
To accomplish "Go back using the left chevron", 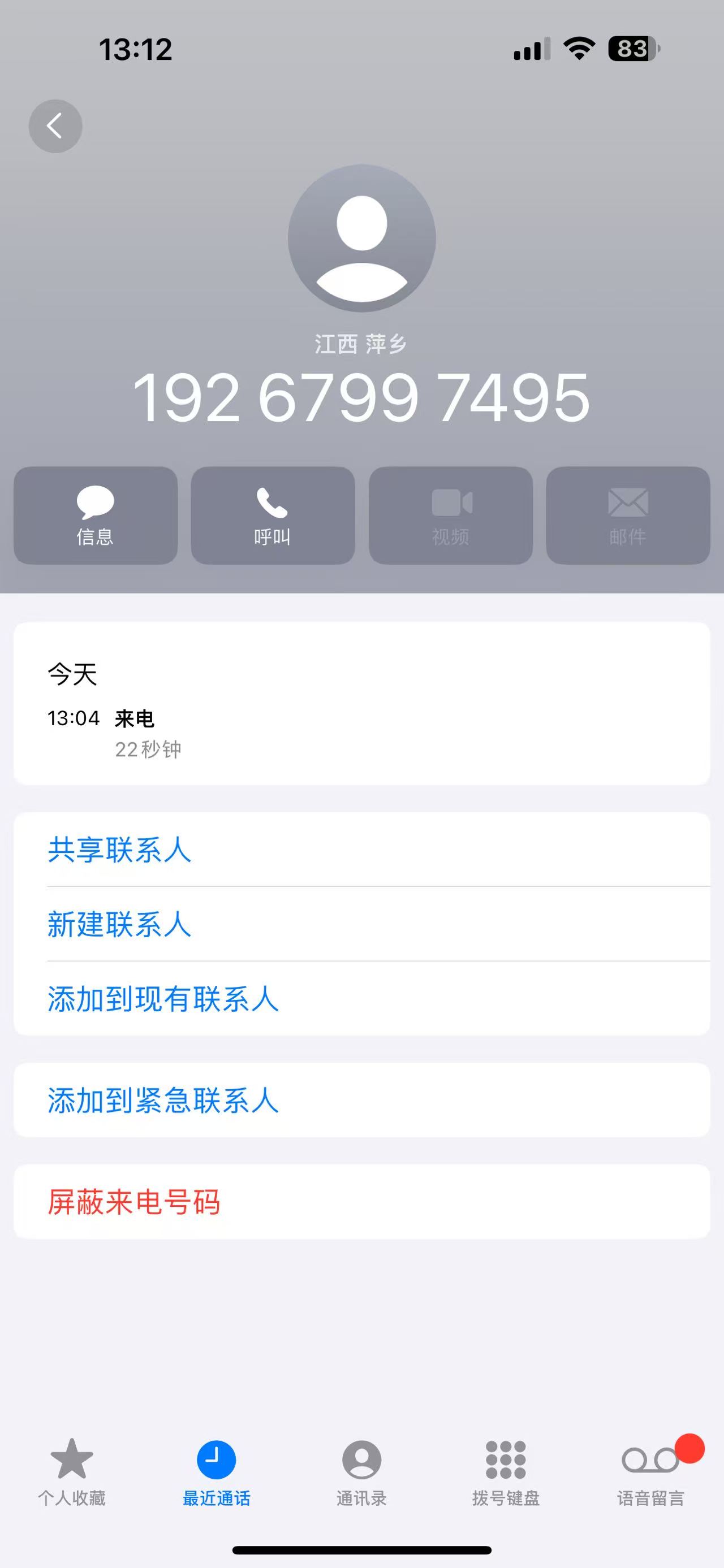I will (x=55, y=125).
